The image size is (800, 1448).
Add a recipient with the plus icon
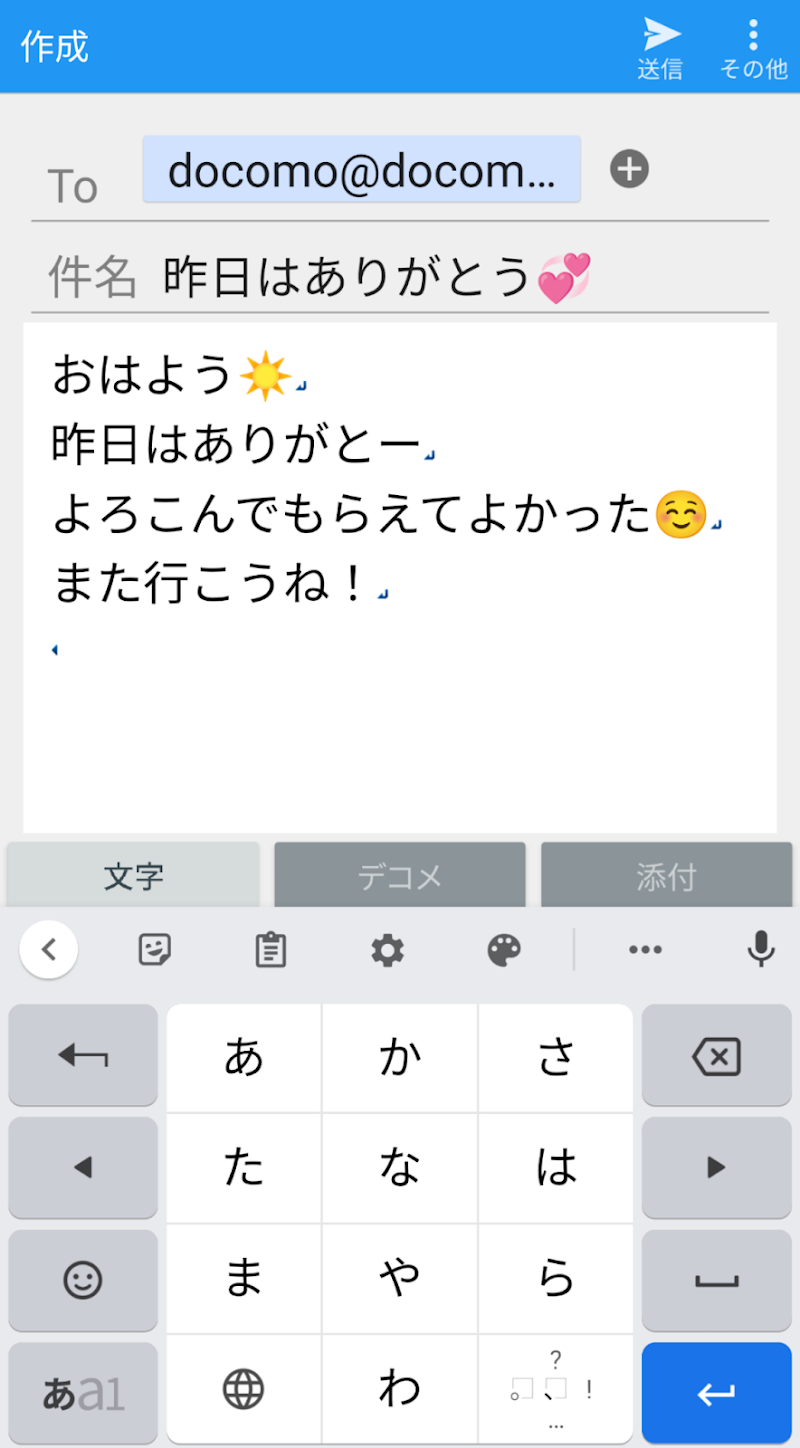pos(629,169)
